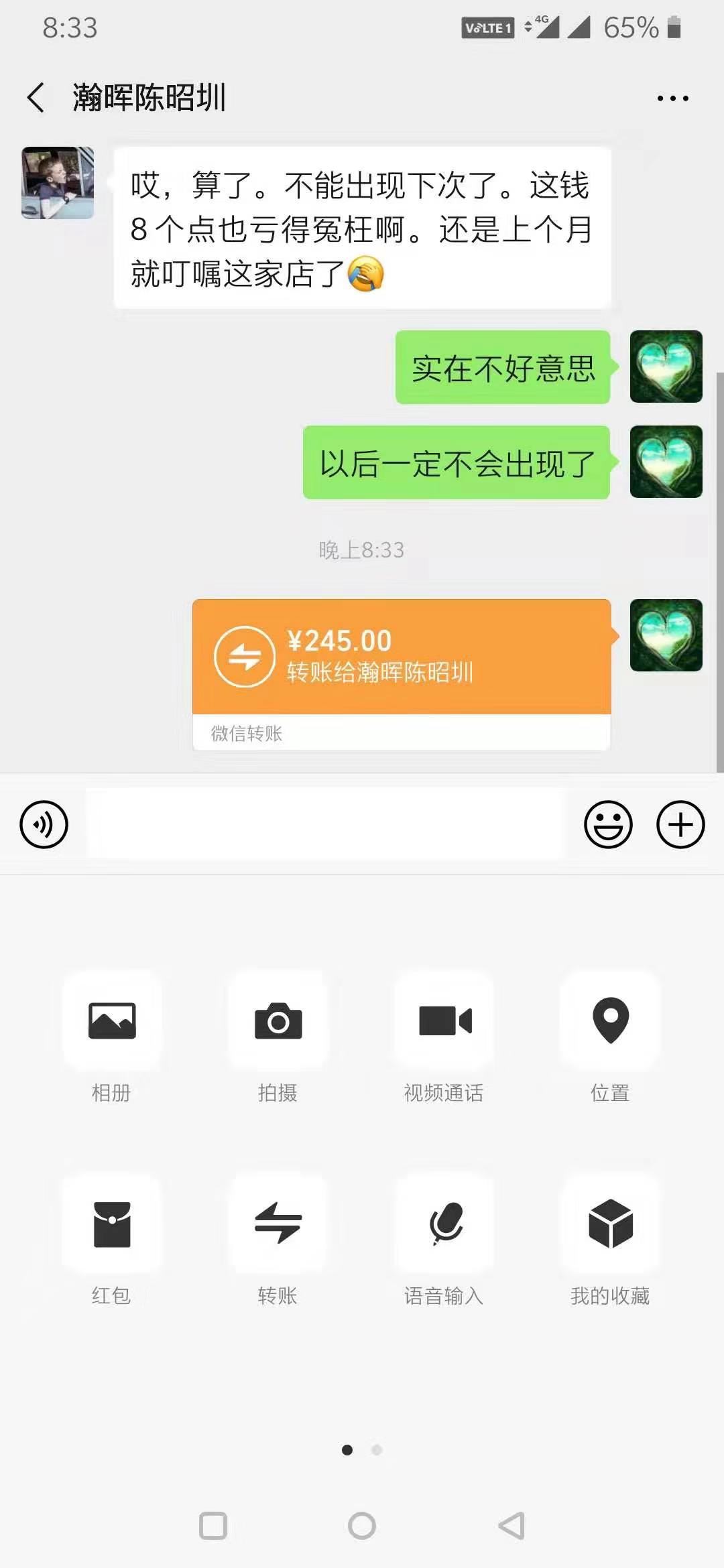Tap the system home button

(x=362, y=1526)
